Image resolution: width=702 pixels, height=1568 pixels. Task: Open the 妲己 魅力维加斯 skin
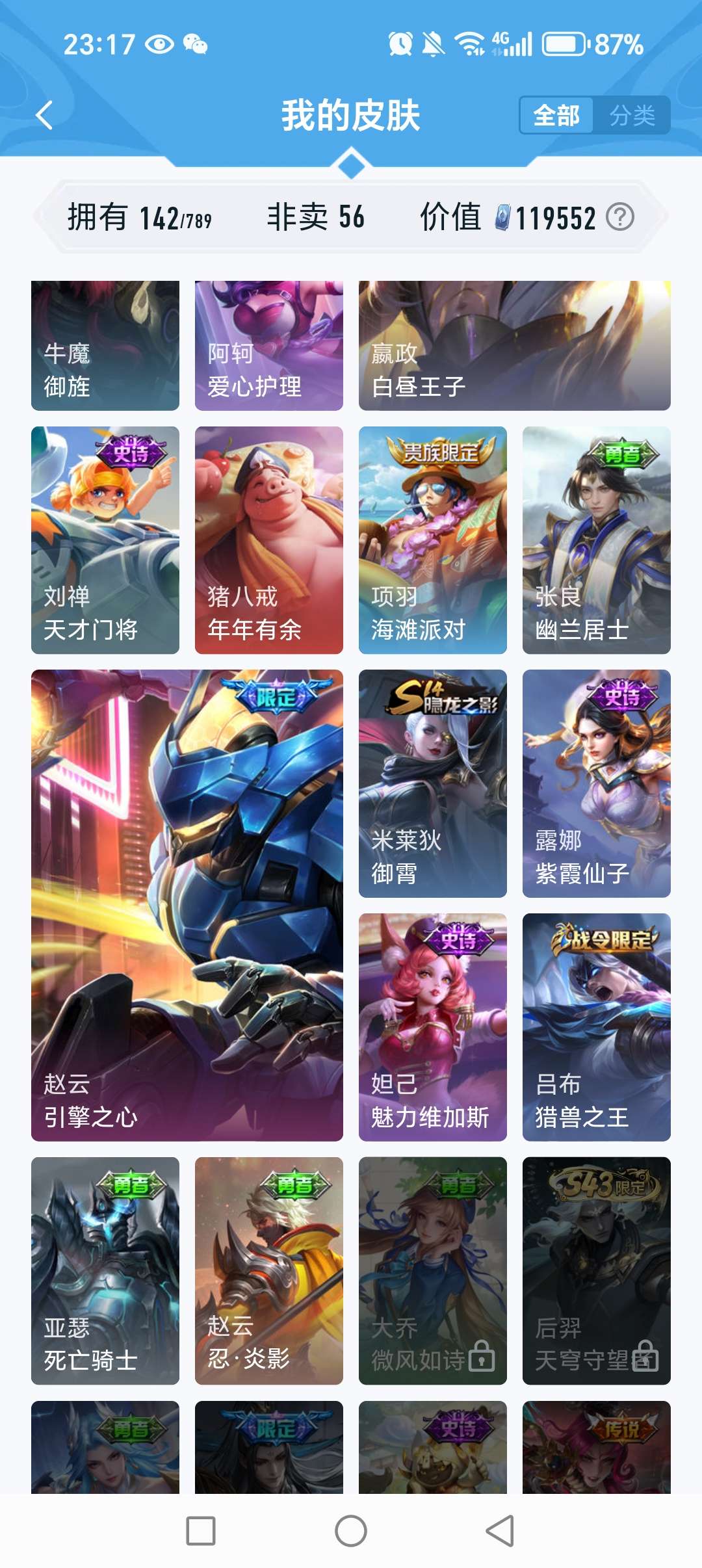pyautogui.click(x=433, y=1027)
